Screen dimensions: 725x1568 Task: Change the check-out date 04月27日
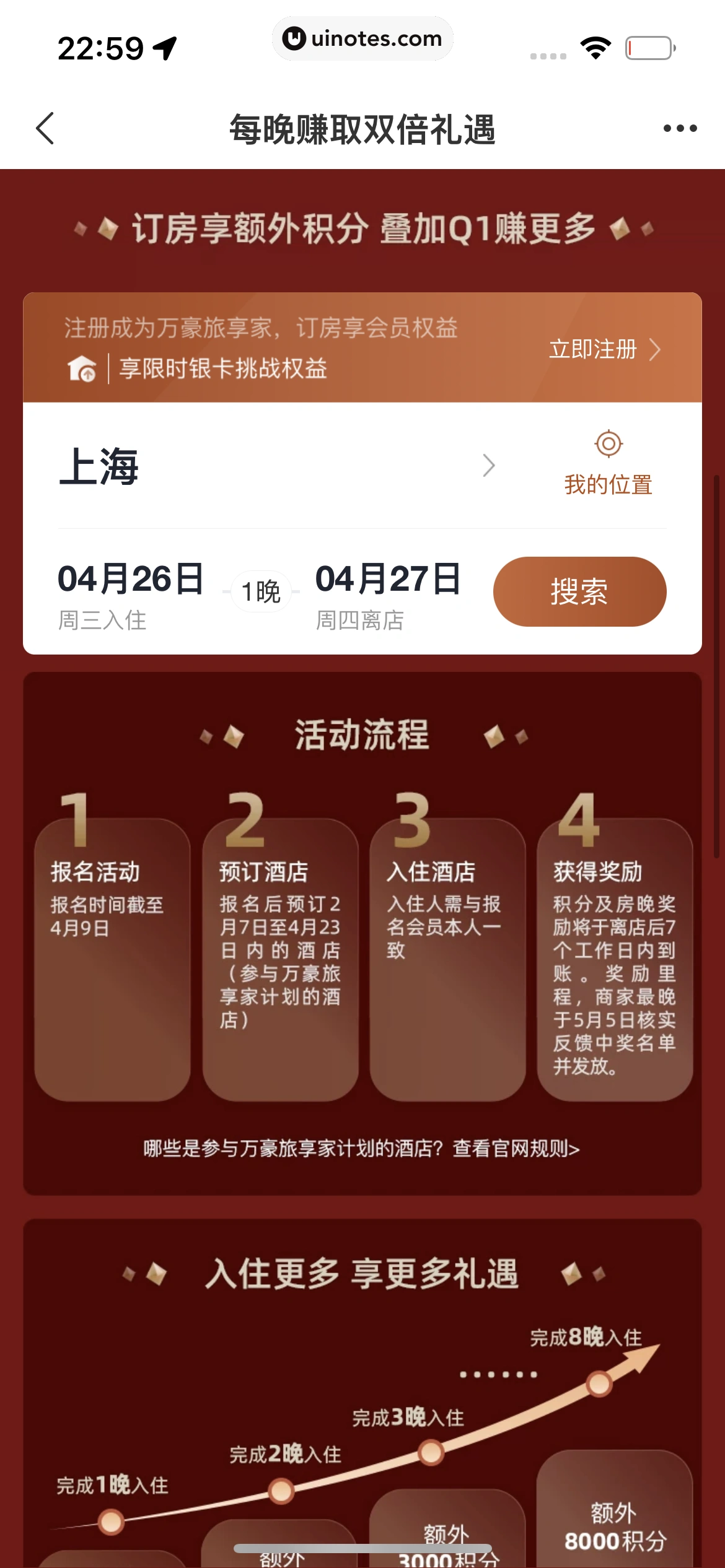point(388,593)
